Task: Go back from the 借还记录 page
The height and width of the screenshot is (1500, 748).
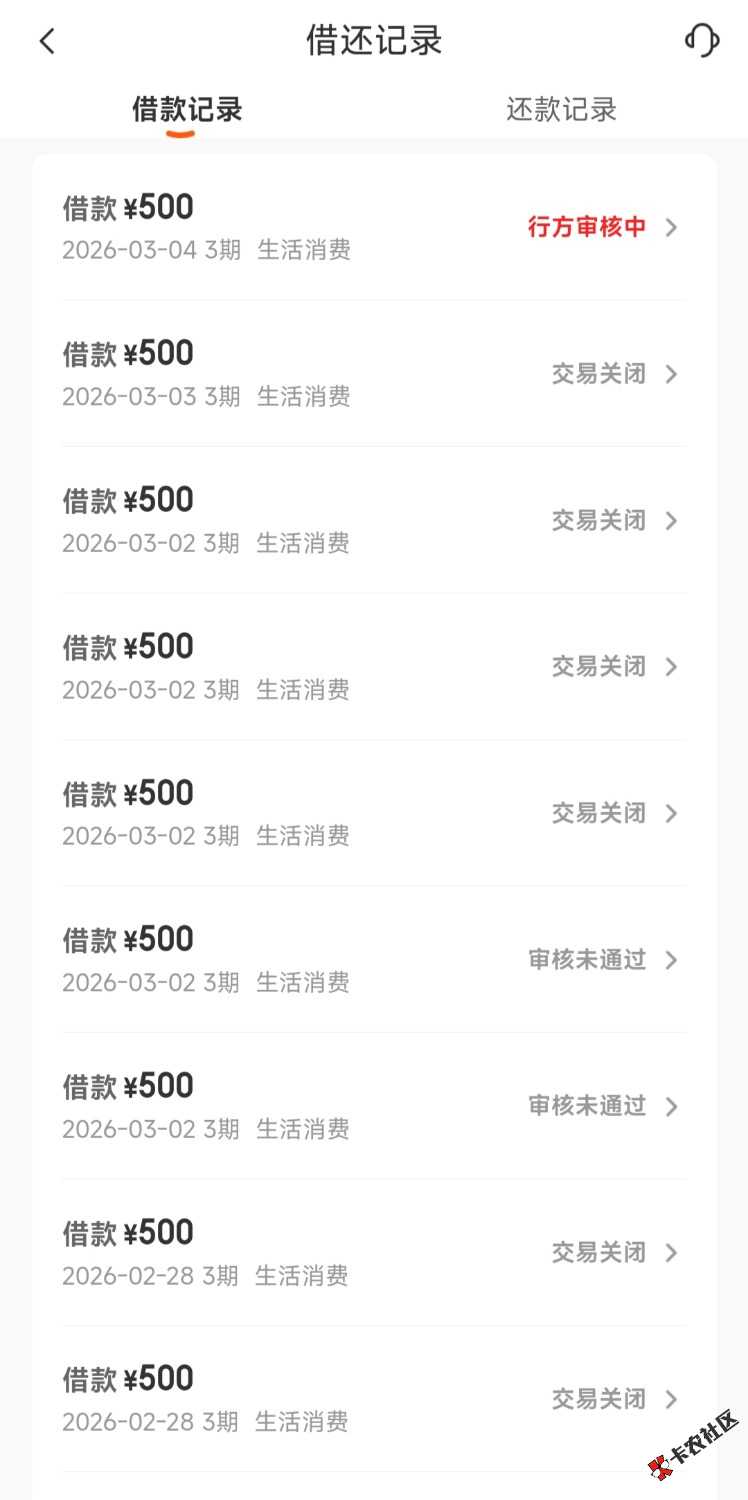Action: [x=47, y=41]
